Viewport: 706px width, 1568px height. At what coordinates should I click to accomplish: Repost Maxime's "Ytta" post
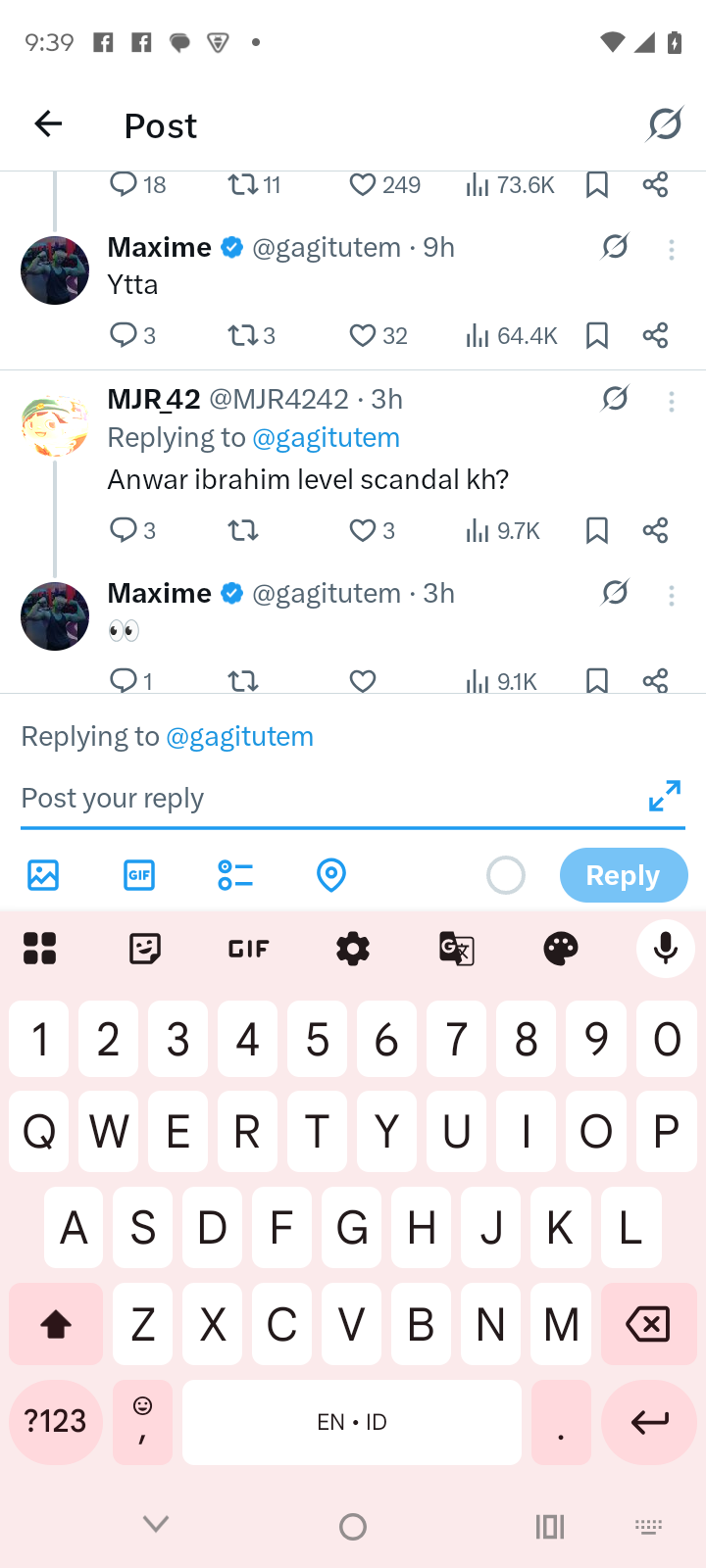[x=242, y=336]
